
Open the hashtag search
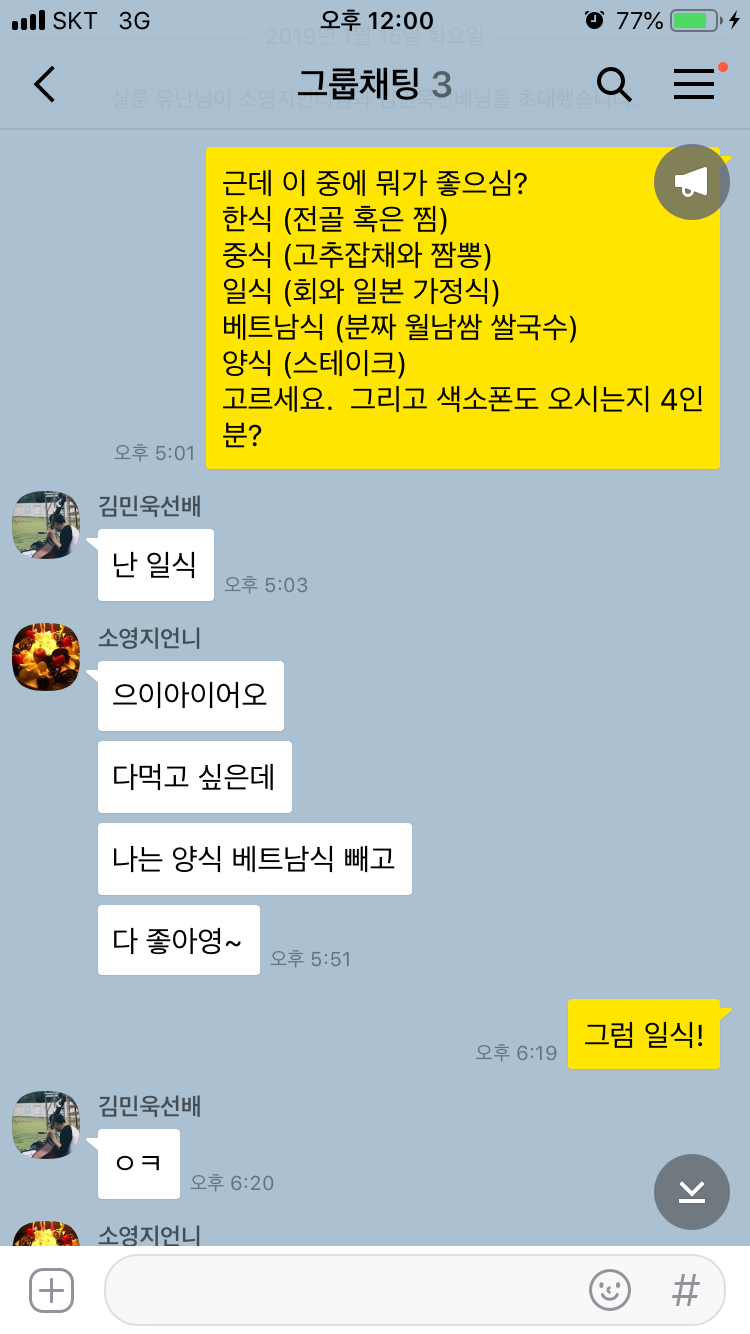tap(686, 1290)
